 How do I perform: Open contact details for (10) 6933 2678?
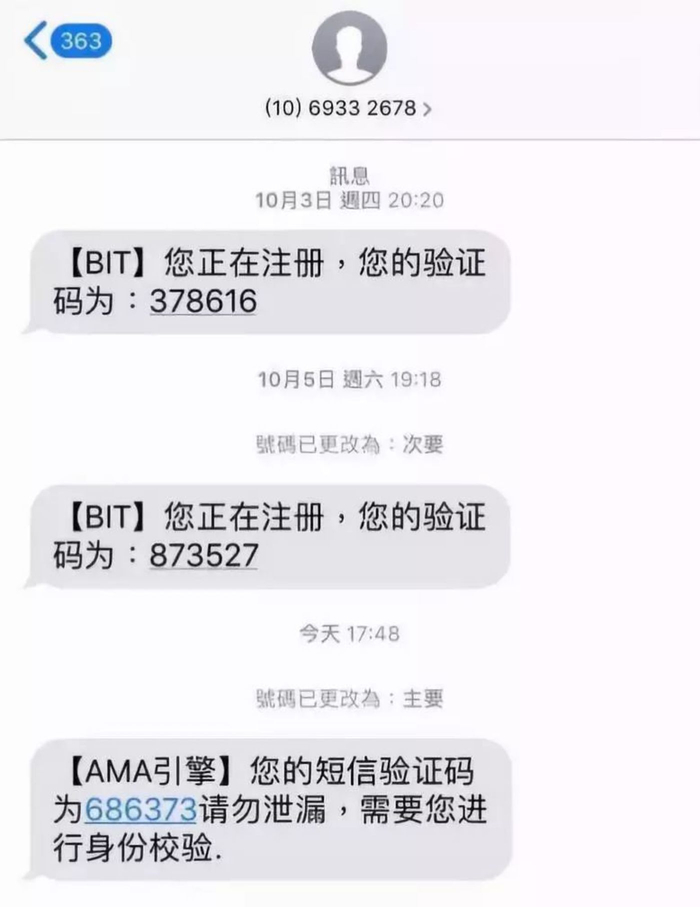click(x=348, y=108)
